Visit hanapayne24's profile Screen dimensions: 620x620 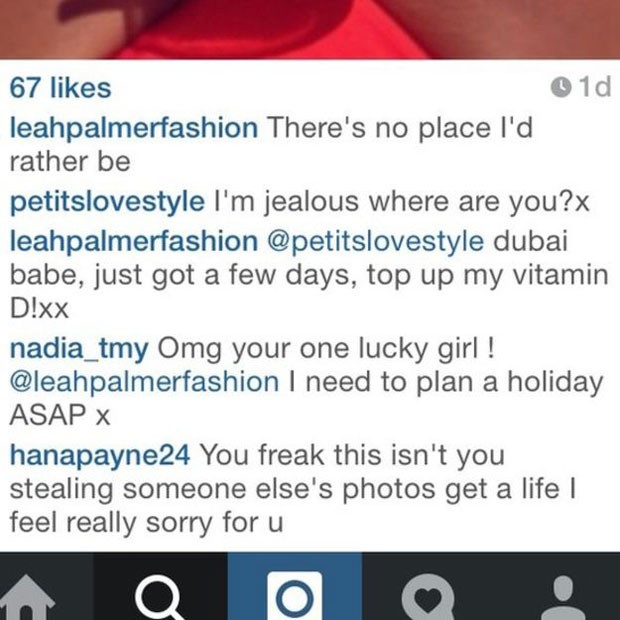coord(101,455)
